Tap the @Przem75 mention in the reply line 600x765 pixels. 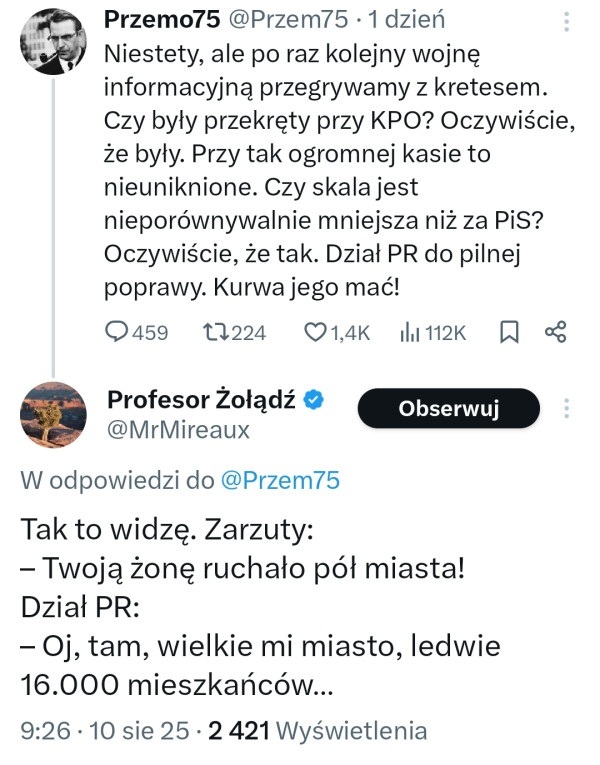pos(279,481)
